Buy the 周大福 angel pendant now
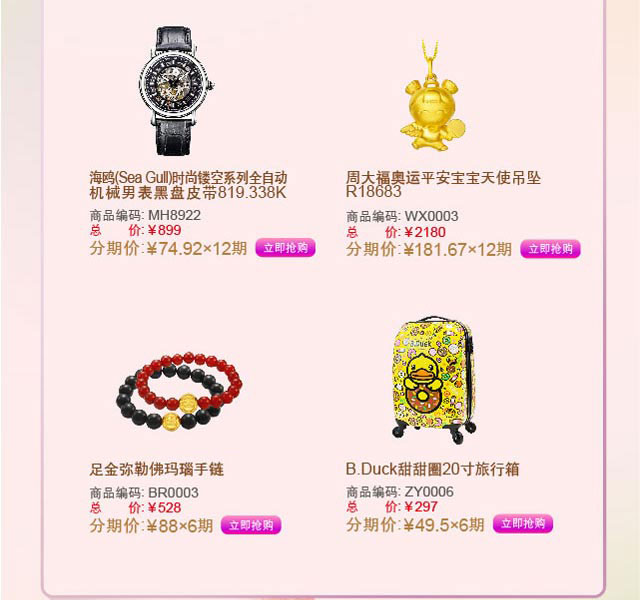 [550, 249]
